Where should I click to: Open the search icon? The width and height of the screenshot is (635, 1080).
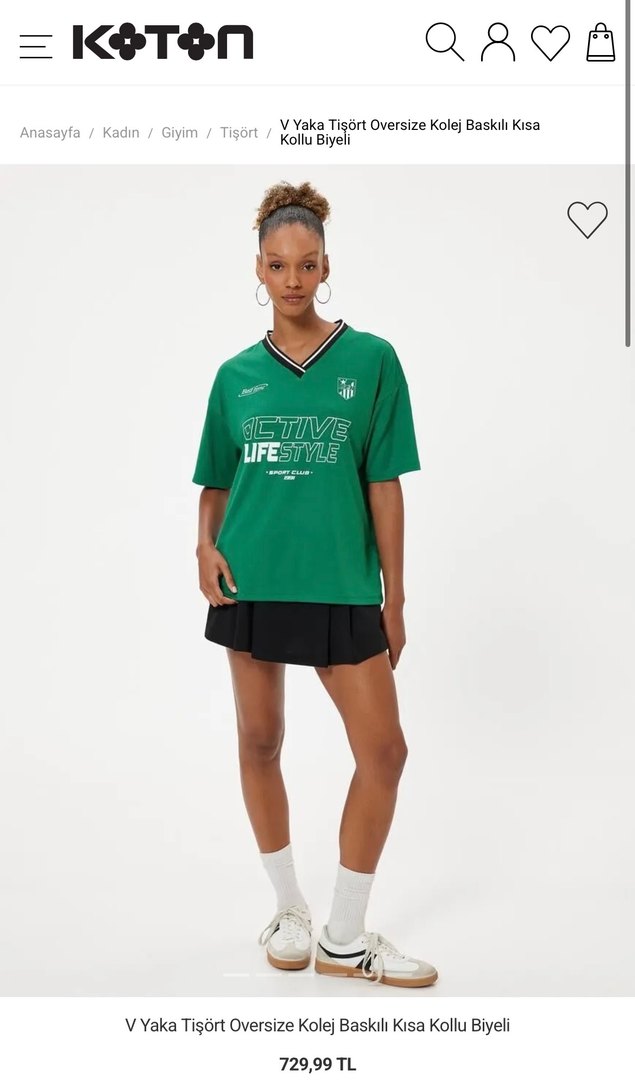pyautogui.click(x=444, y=43)
